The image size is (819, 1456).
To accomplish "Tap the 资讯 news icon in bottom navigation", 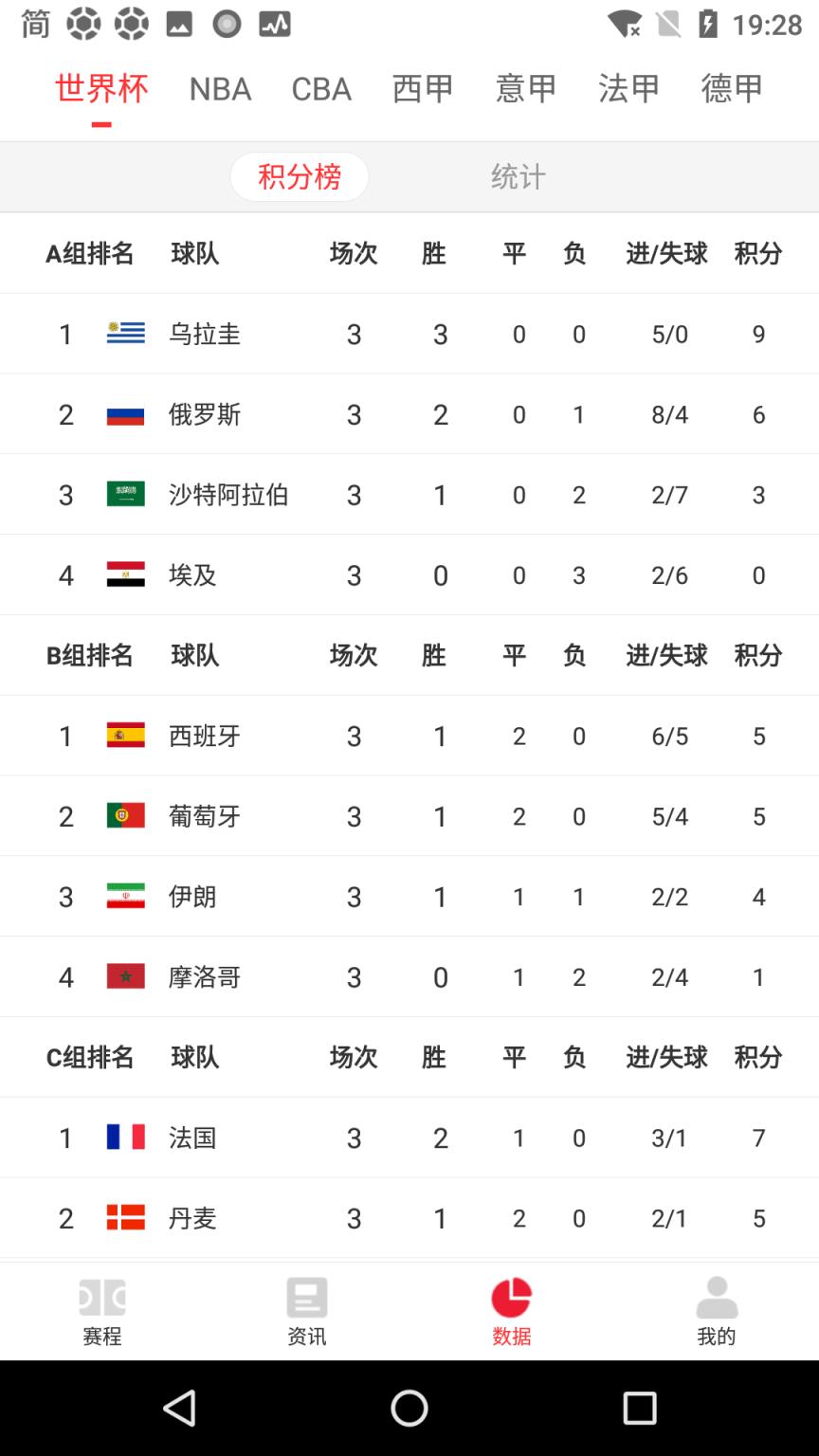I will [x=305, y=1308].
